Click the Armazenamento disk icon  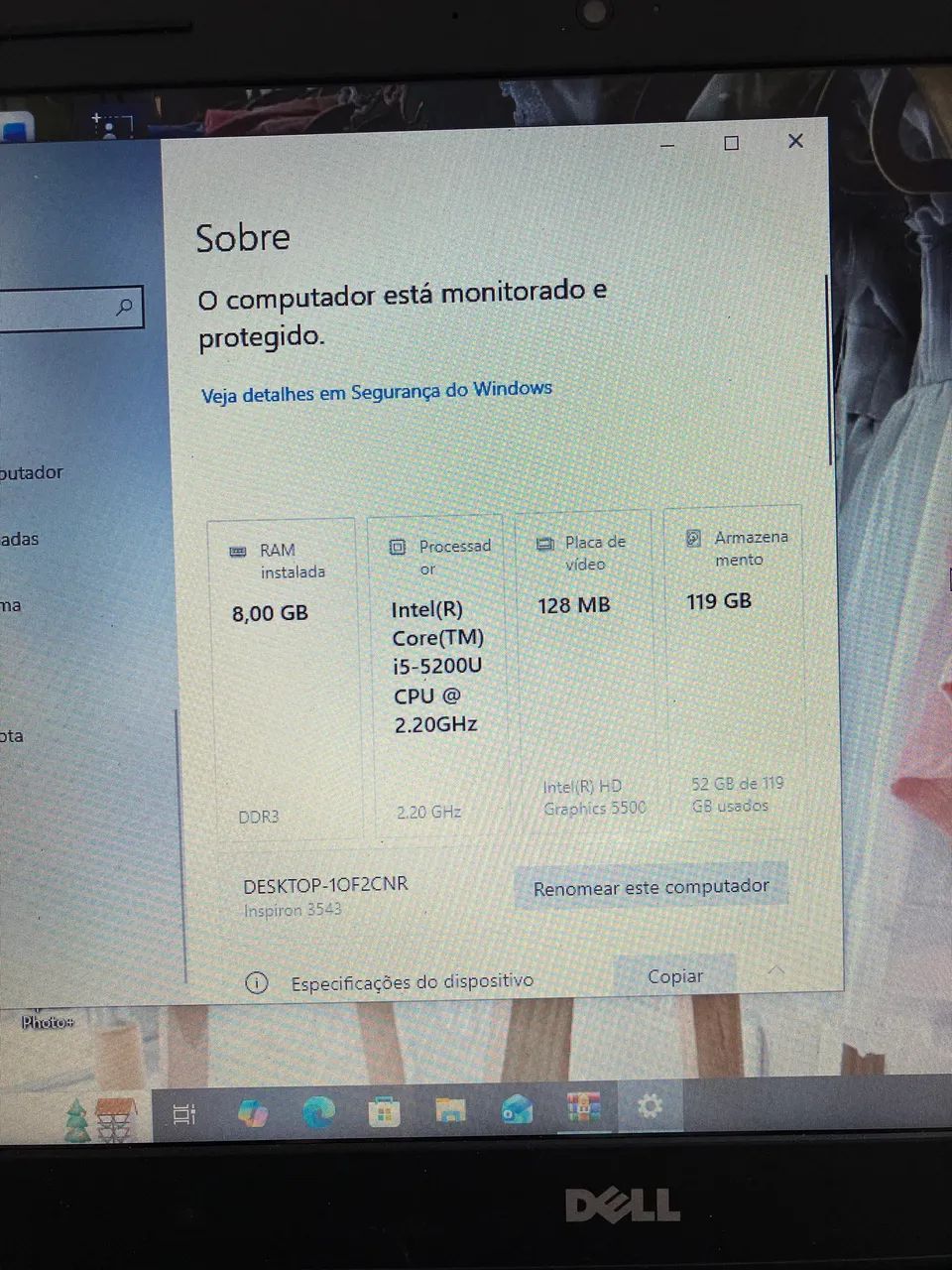pos(693,539)
